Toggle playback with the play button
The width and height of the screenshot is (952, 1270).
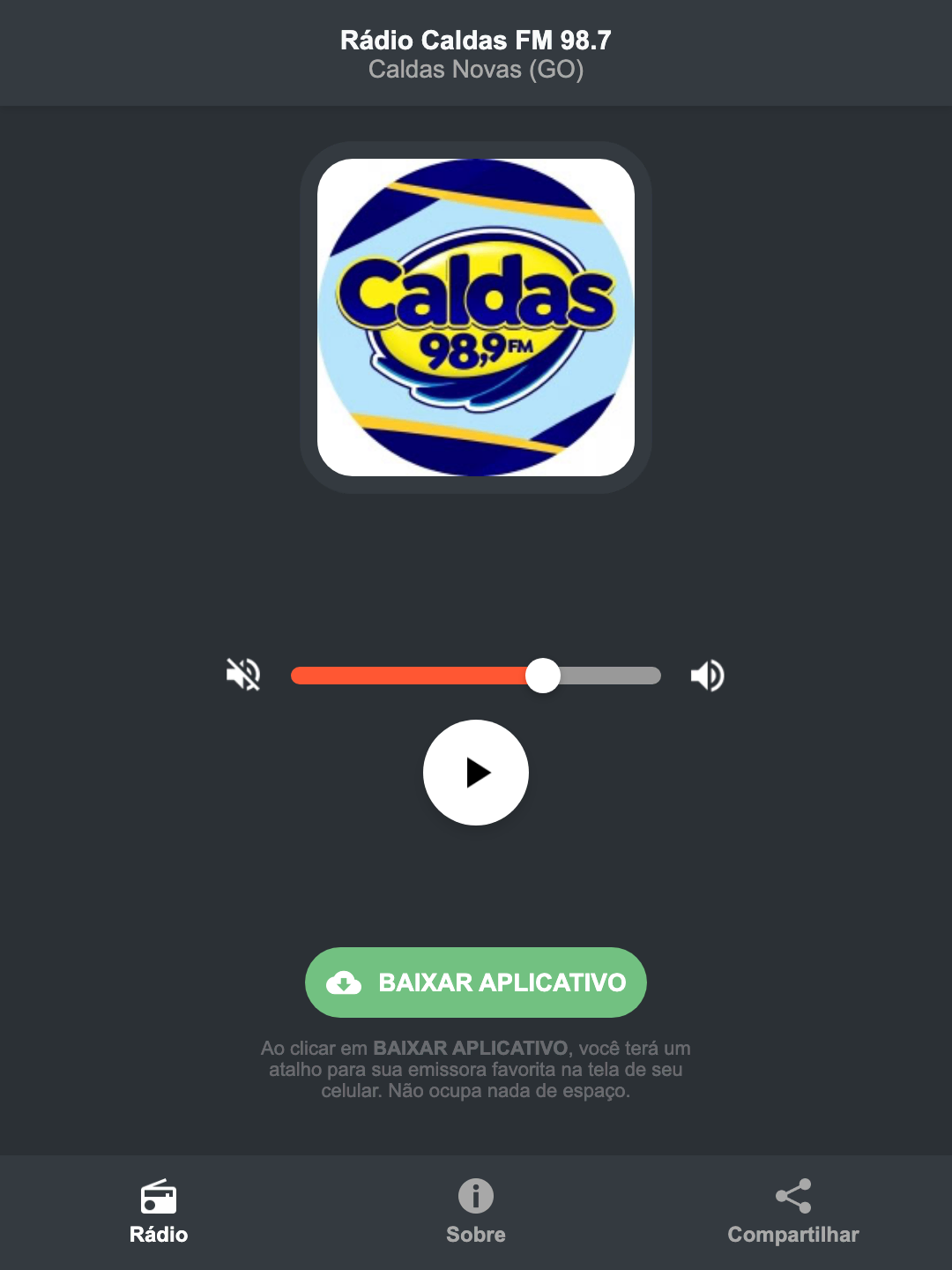(476, 773)
